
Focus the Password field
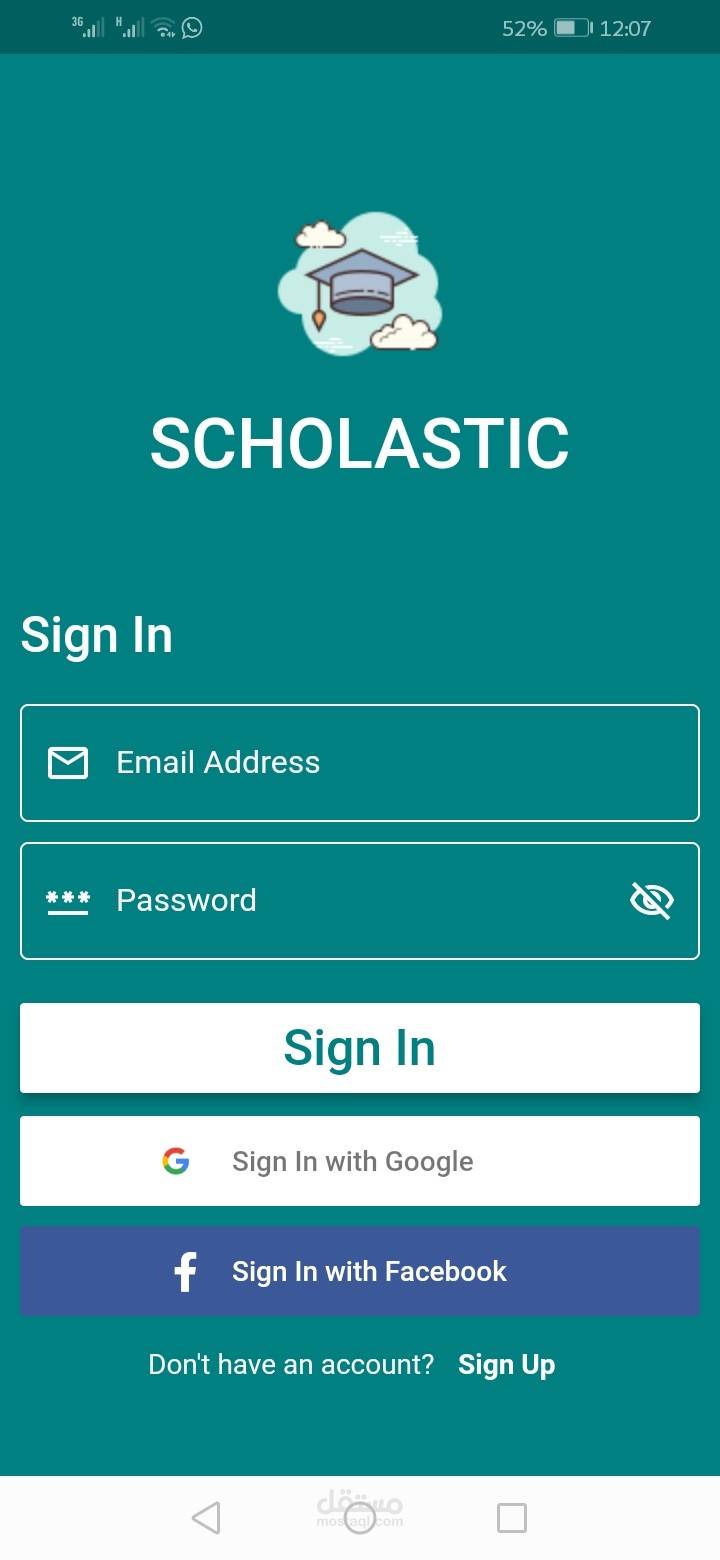tap(360, 901)
